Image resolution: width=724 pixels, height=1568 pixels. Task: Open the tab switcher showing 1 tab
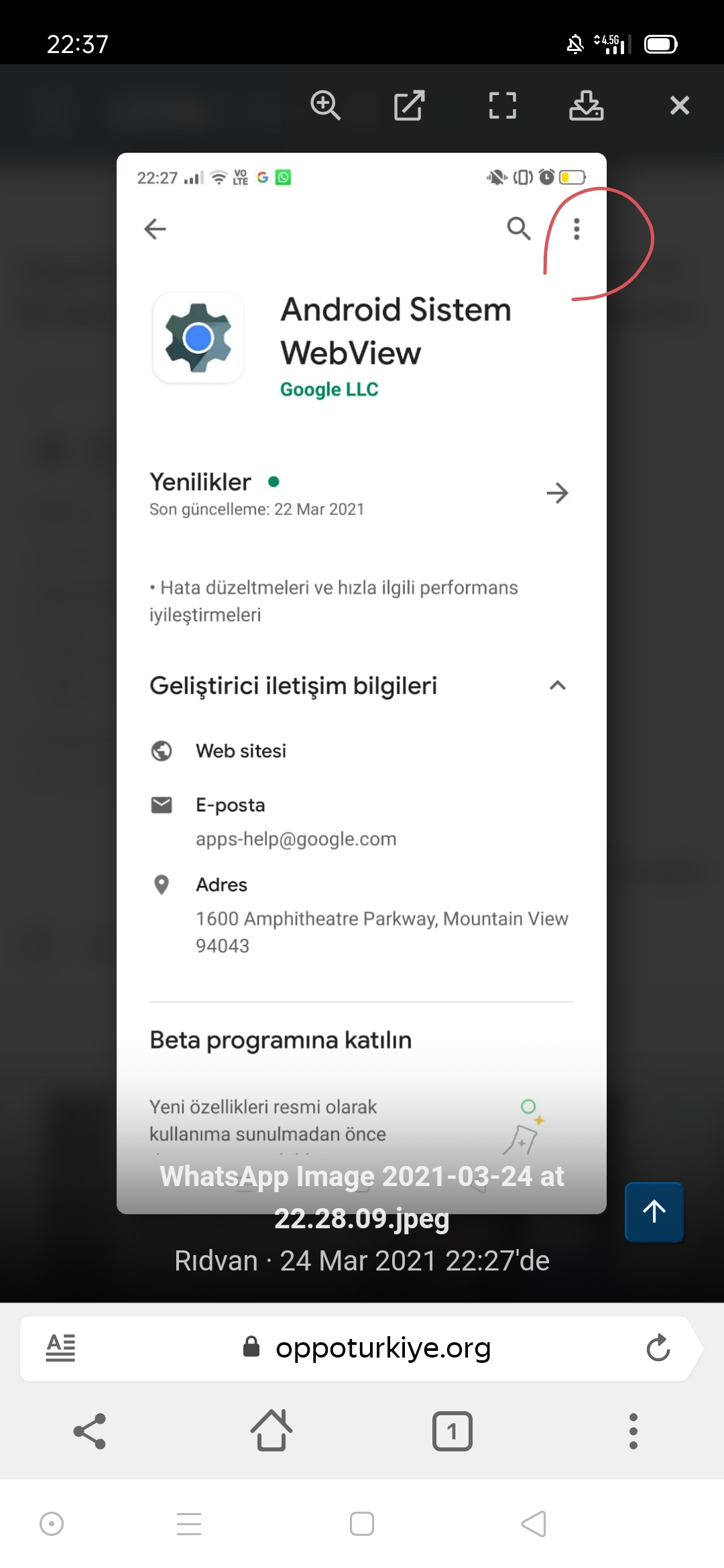click(x=452, y=1431)
